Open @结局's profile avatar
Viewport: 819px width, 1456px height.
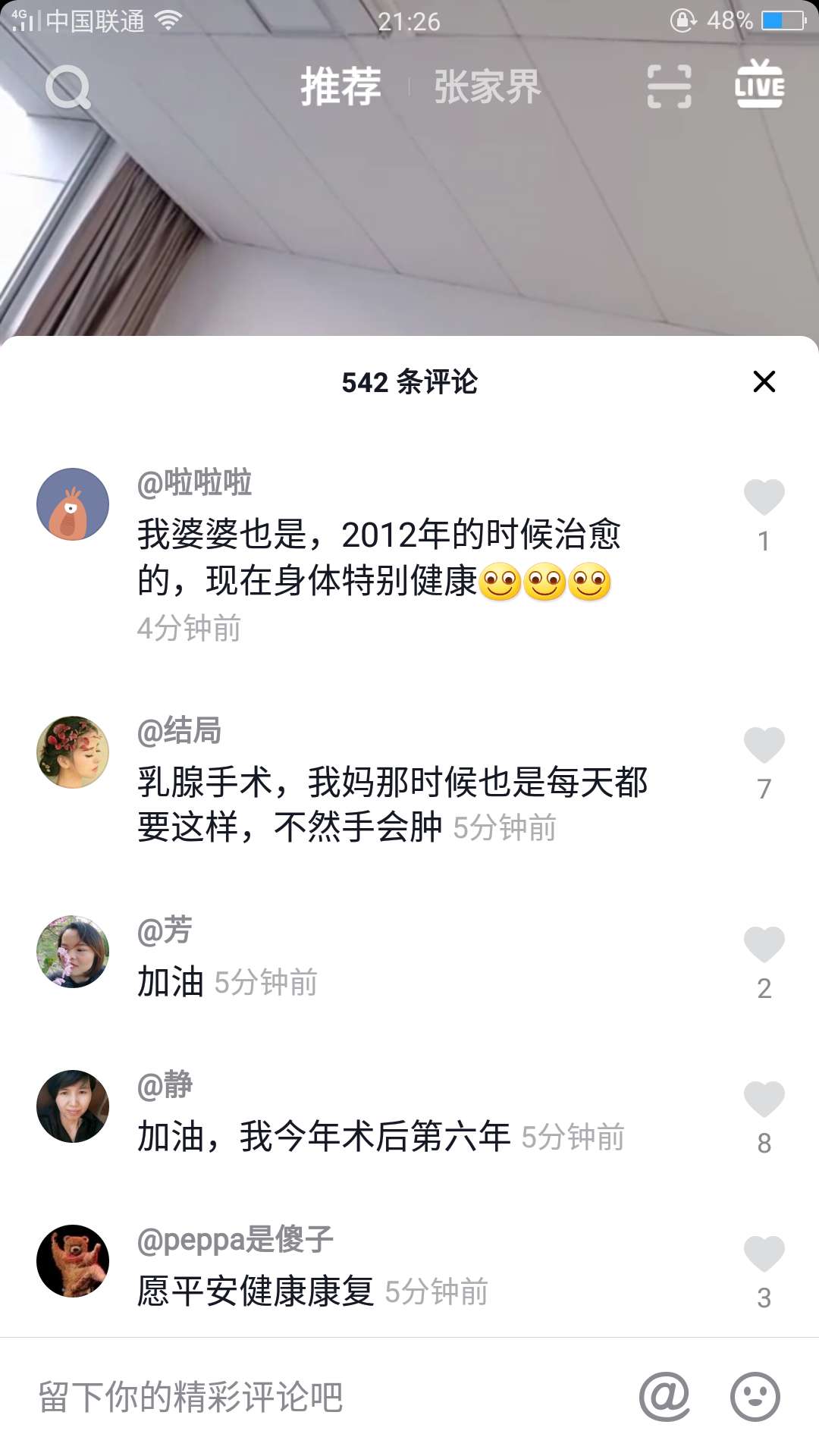[x=74, y=752]
